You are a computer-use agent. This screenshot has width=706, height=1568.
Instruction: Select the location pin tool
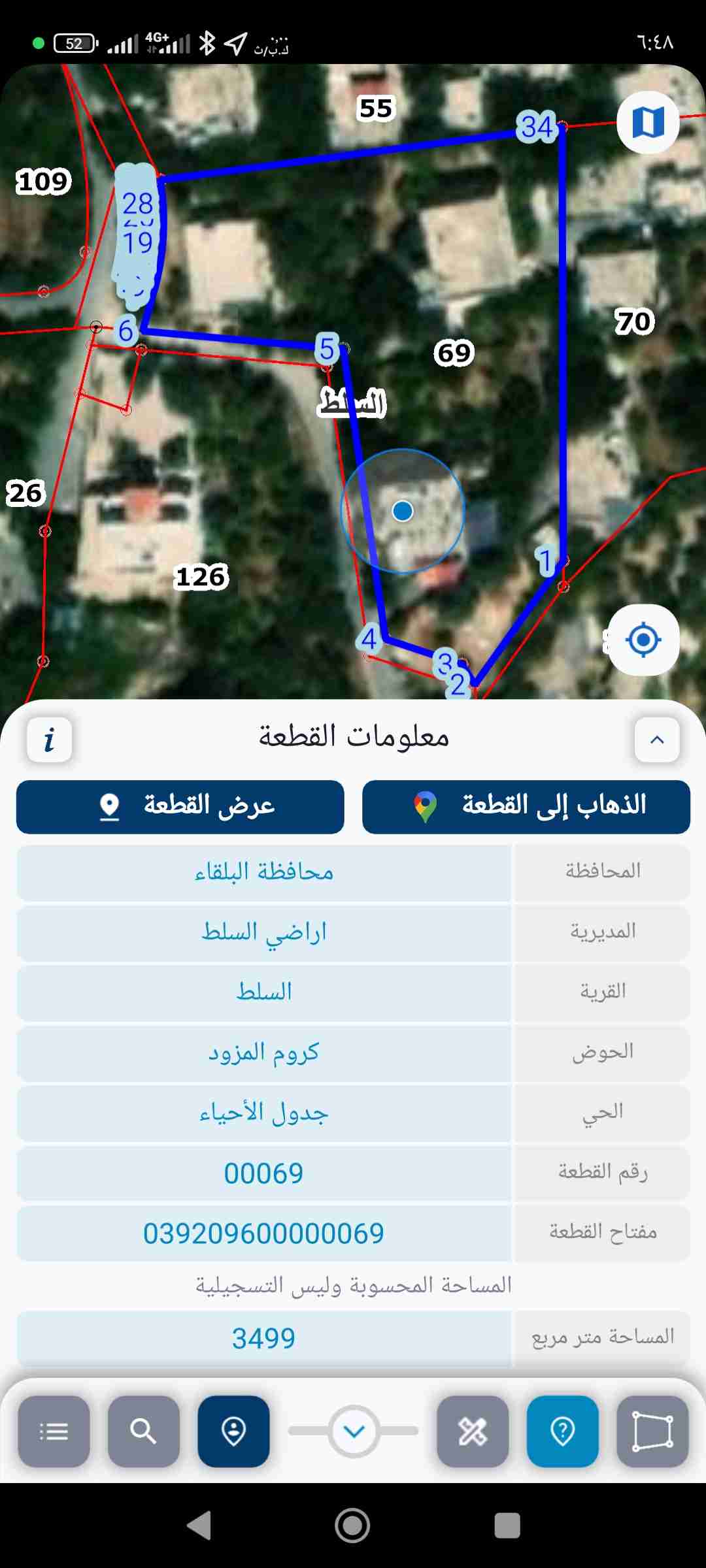coord(233,1431)
